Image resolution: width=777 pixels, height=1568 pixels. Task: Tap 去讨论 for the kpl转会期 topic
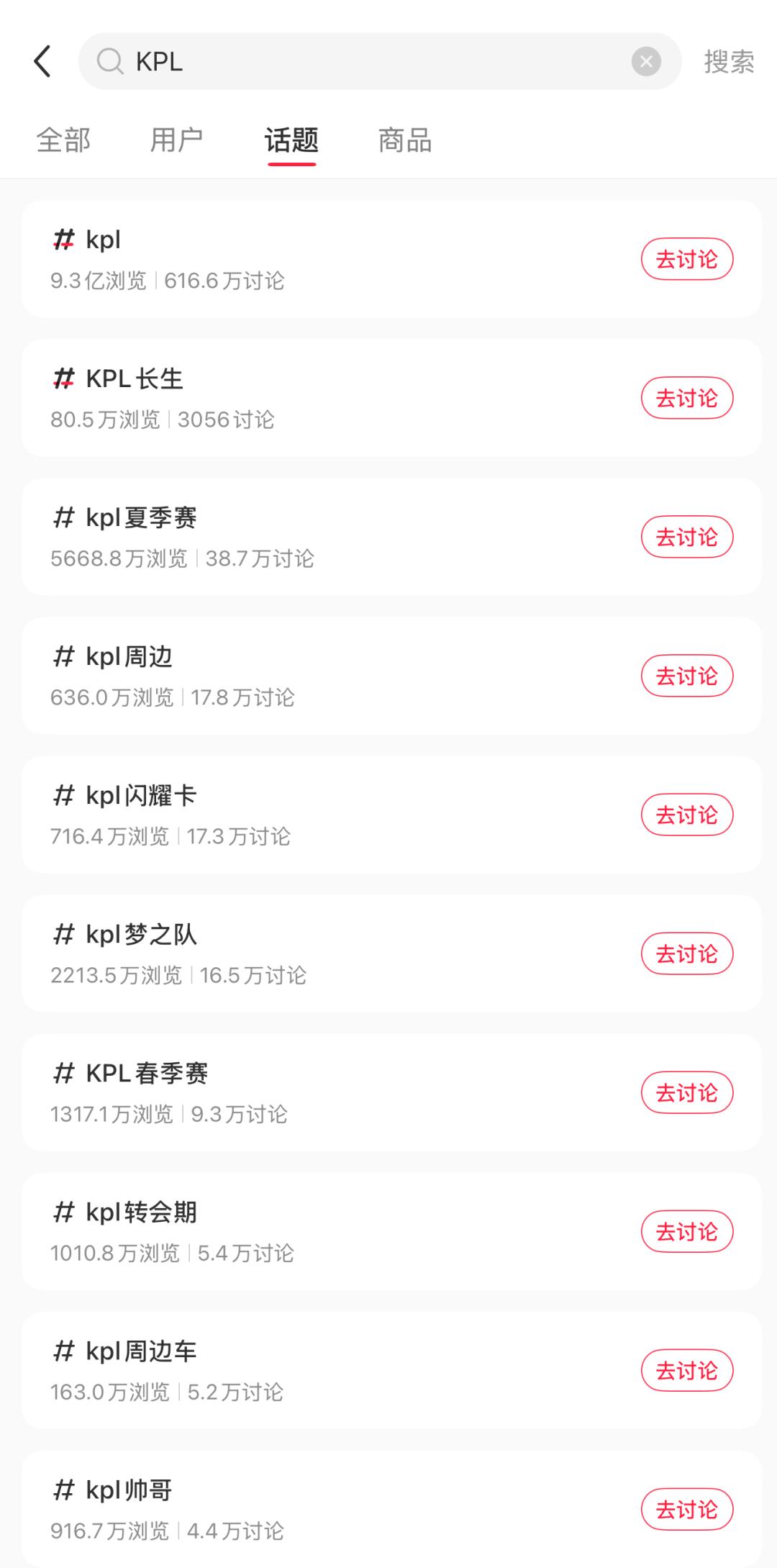686,1231
